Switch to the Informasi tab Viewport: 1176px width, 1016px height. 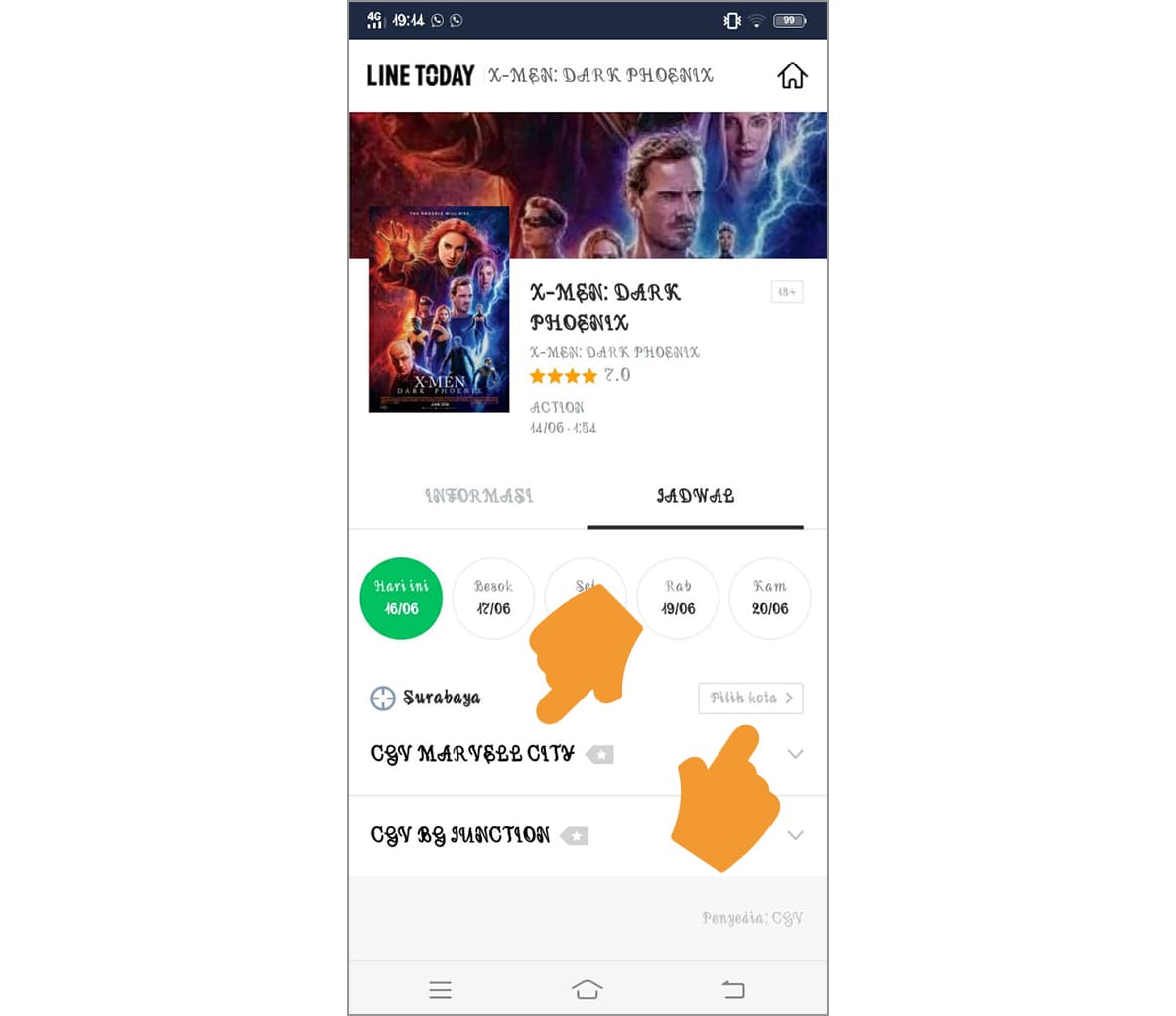click(x=479, y=496)
